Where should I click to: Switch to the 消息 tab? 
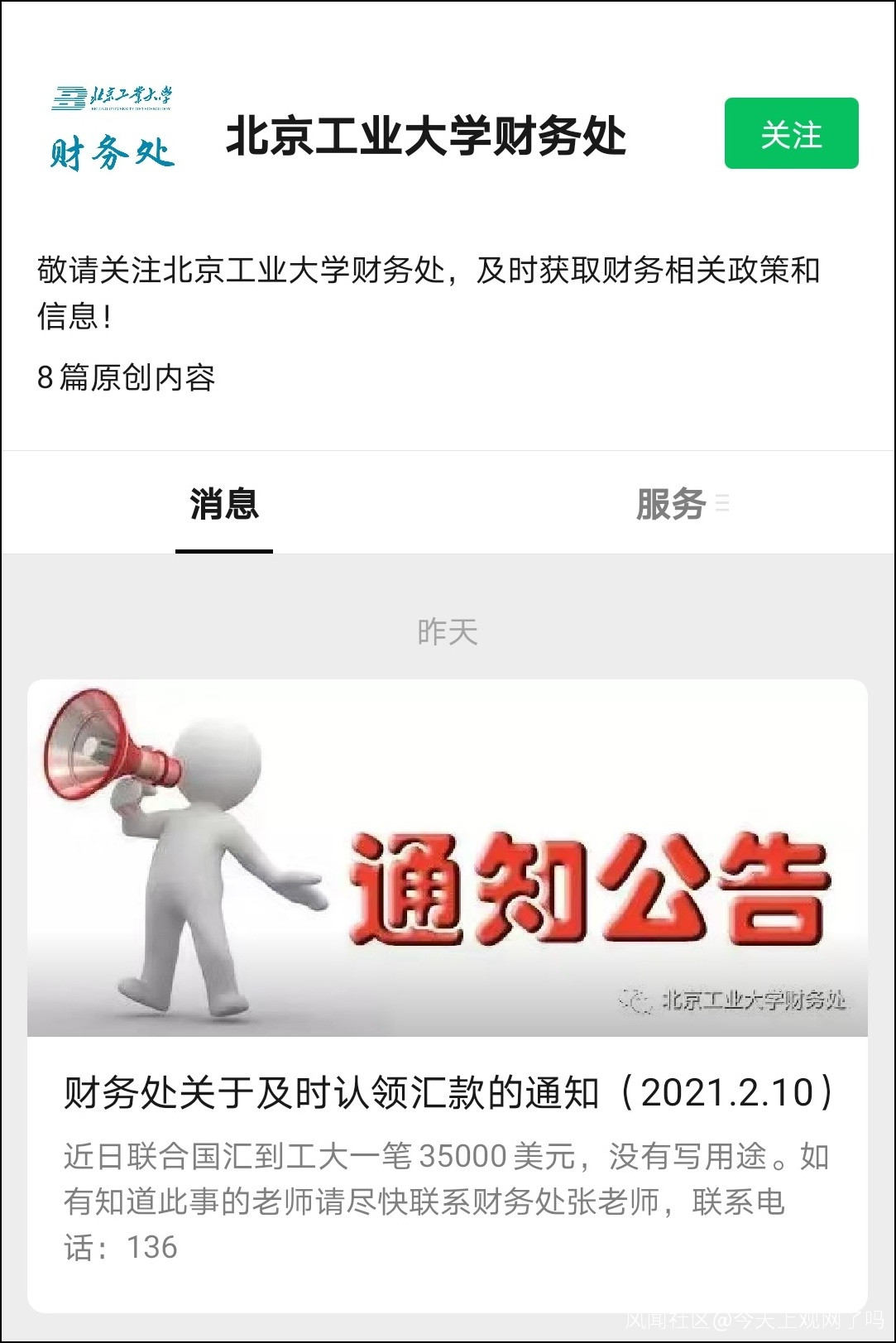pyautogui.click(x=224, y=503)
